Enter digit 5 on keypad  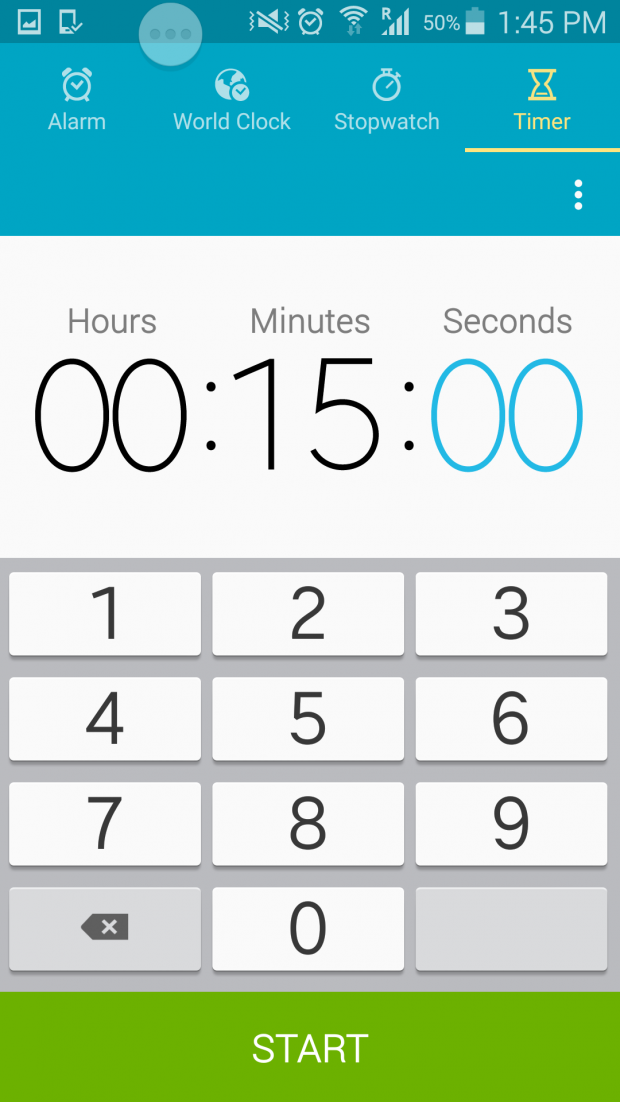click(x=308, y=718)
